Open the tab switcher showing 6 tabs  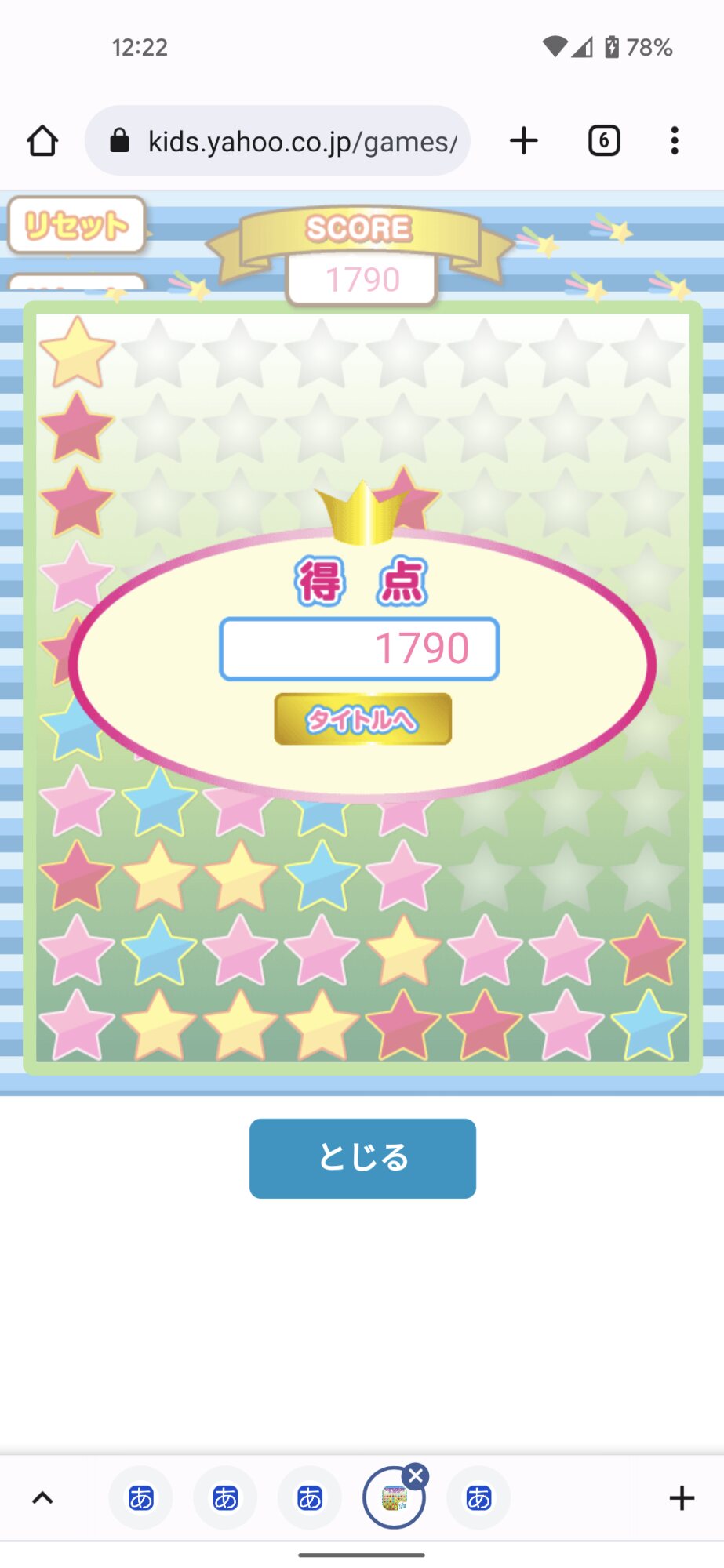pyautogui.click(x=604, y=141)
